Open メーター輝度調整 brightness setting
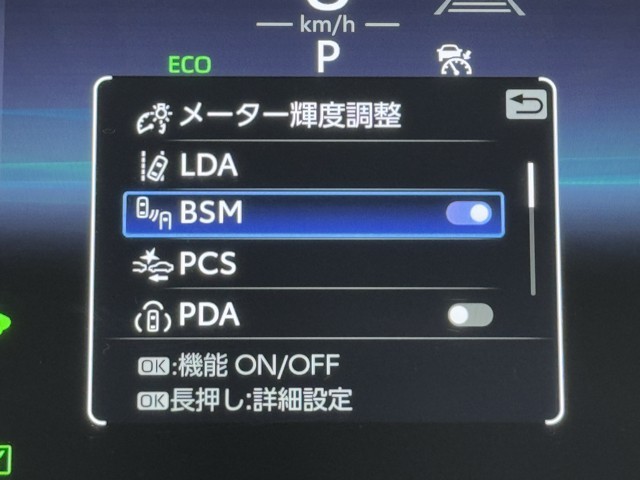 point(290,117)
